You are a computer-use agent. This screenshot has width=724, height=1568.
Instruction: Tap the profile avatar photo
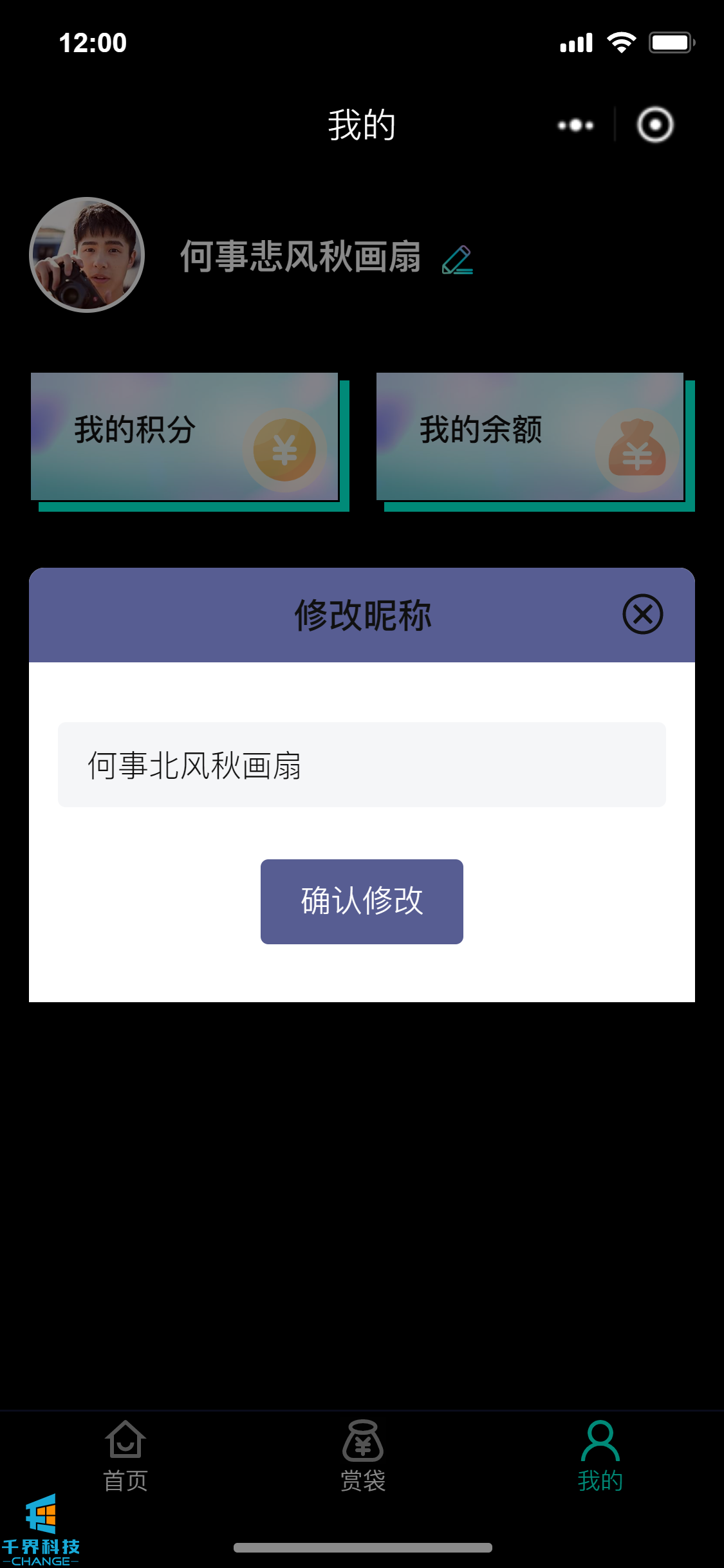click(87, 255)
